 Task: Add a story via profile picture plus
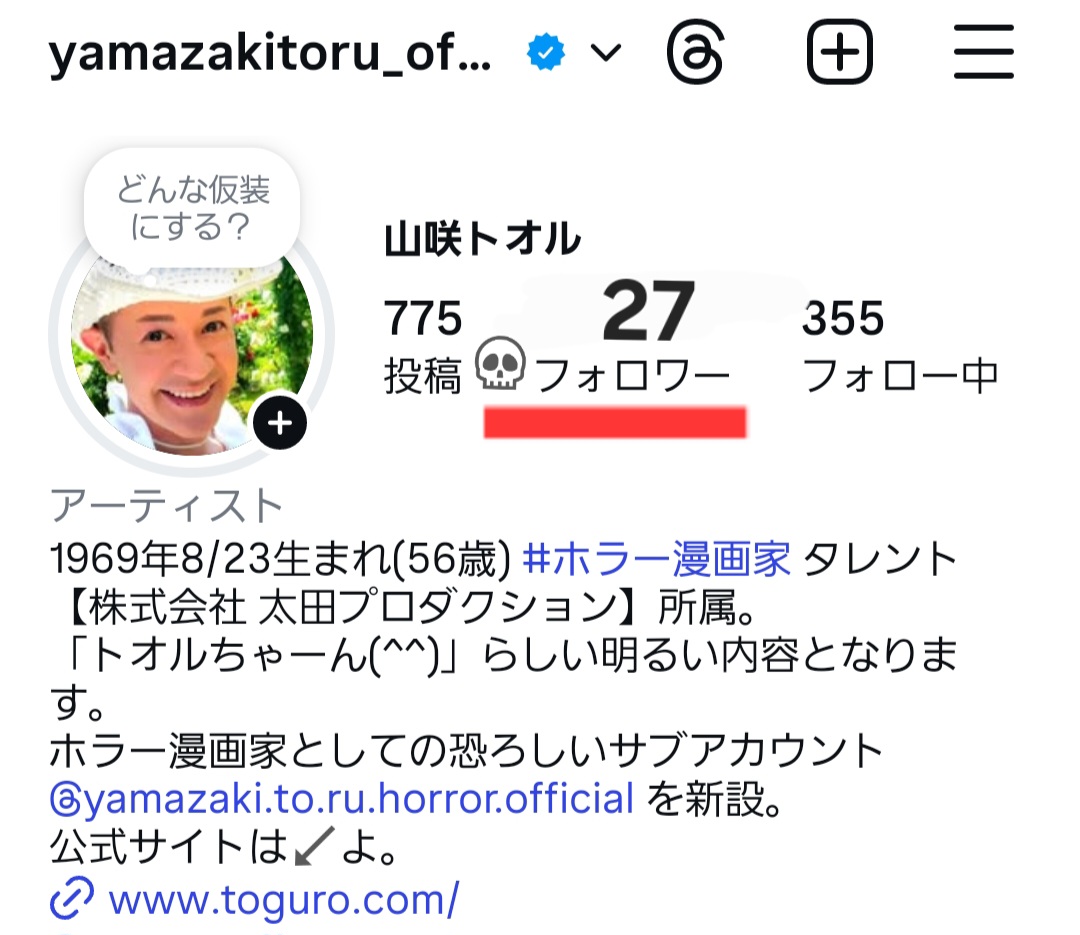pyautogui.click(x=279, y=423)
